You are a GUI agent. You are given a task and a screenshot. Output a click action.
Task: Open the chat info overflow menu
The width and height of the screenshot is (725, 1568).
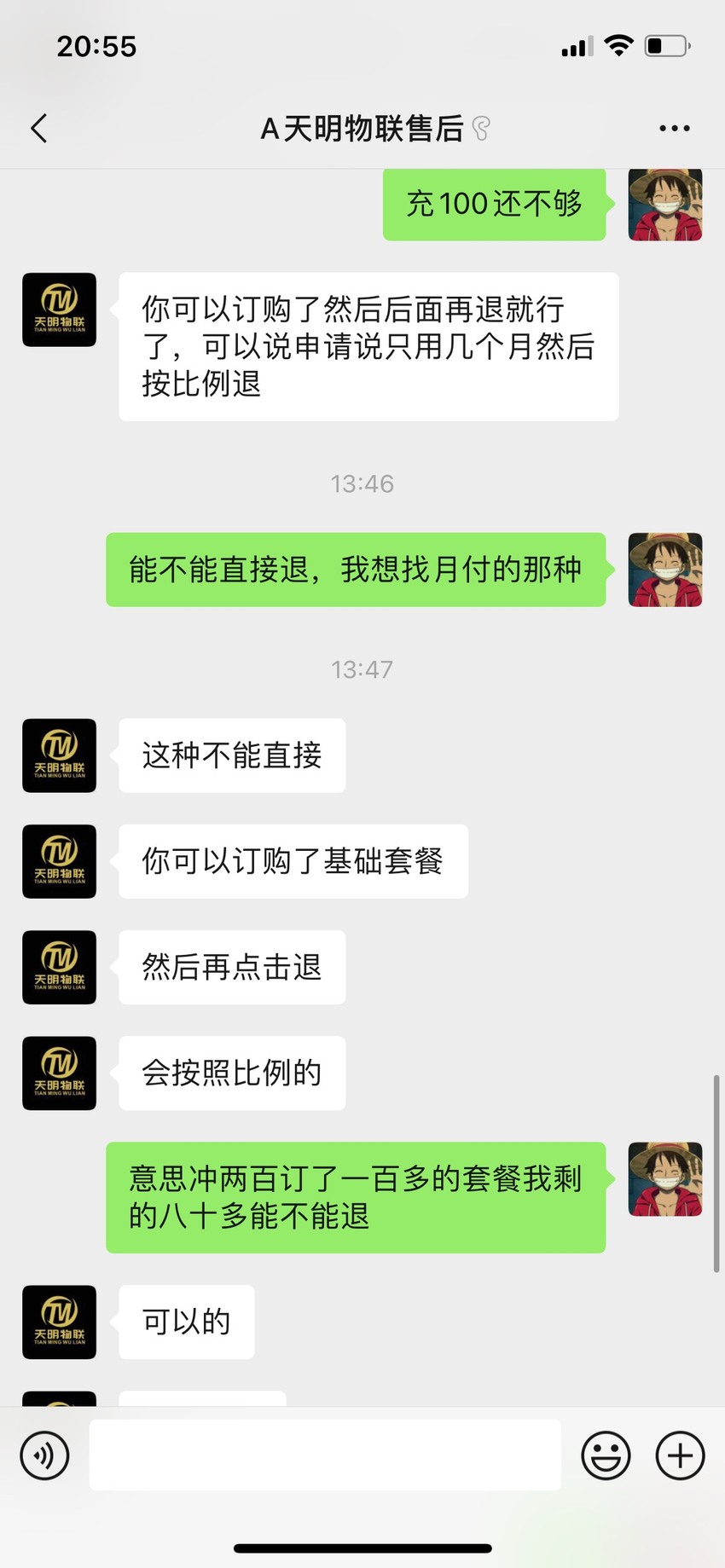(675, 129)
